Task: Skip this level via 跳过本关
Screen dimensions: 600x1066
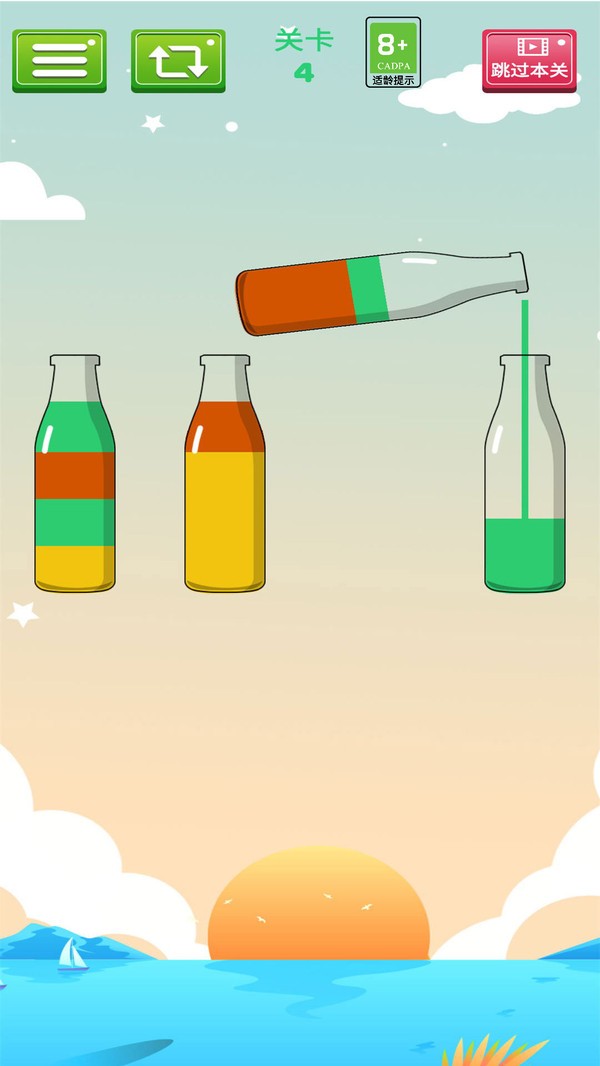Action: coord(529,60)
